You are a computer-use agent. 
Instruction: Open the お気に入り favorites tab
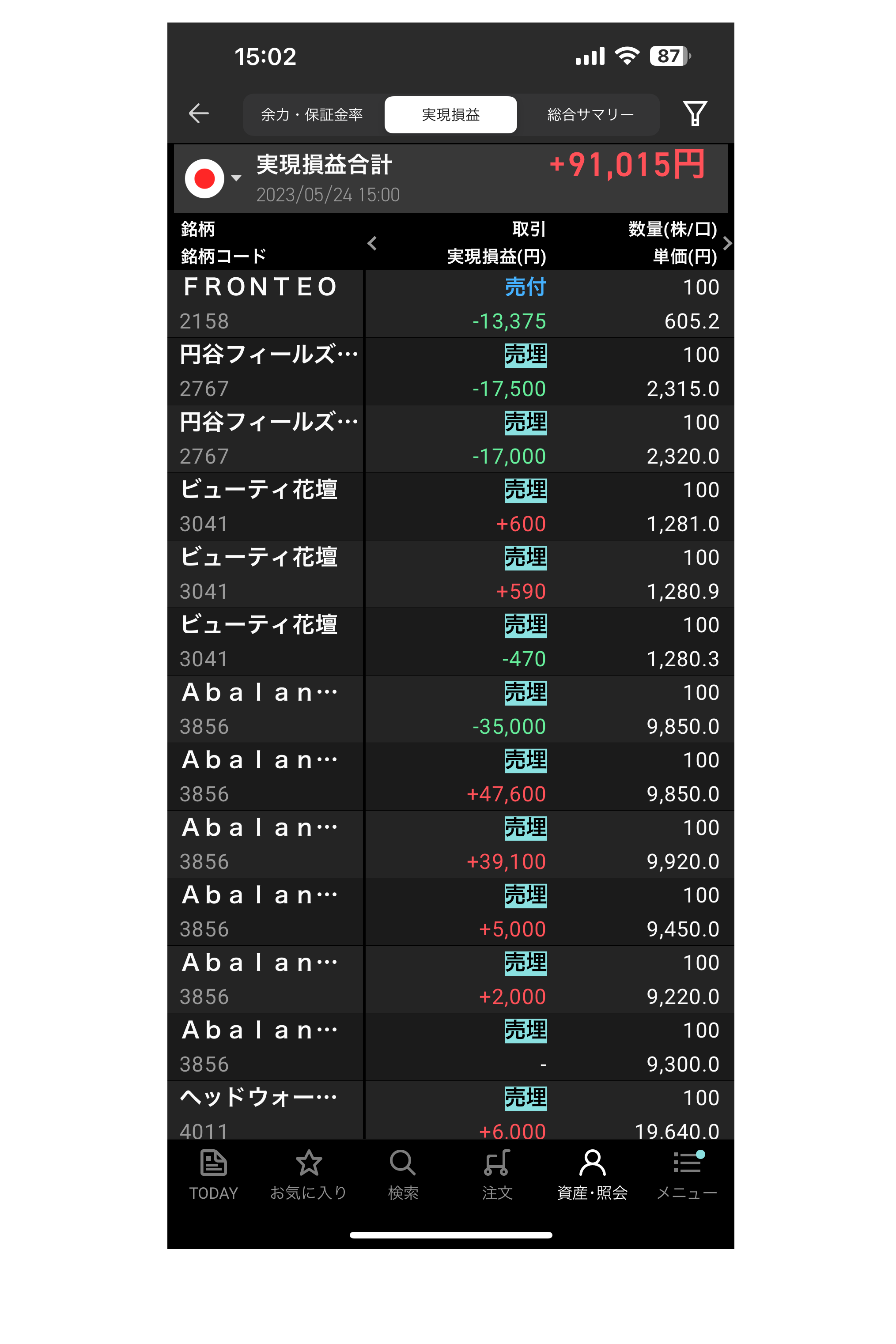[309, 1174]
